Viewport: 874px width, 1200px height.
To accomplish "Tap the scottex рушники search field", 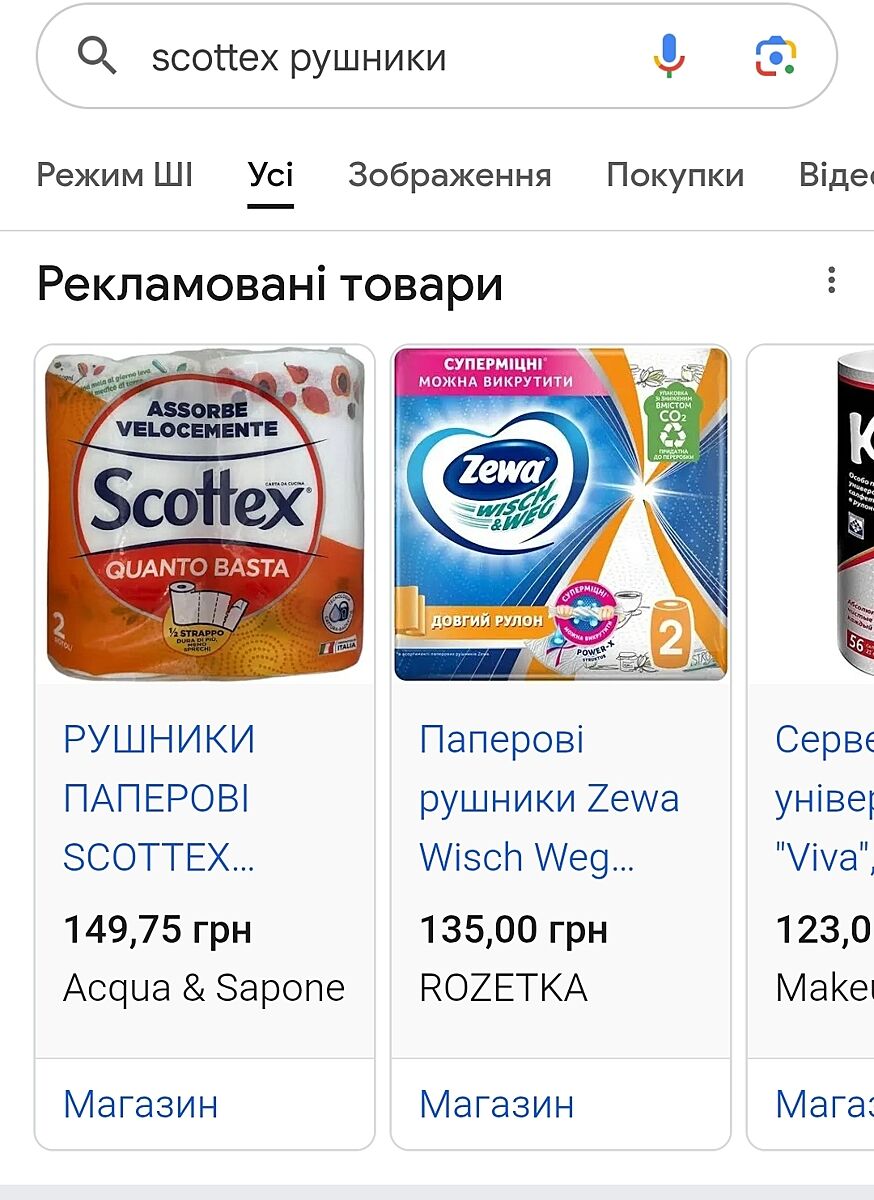I will click(x=380, y=57).
